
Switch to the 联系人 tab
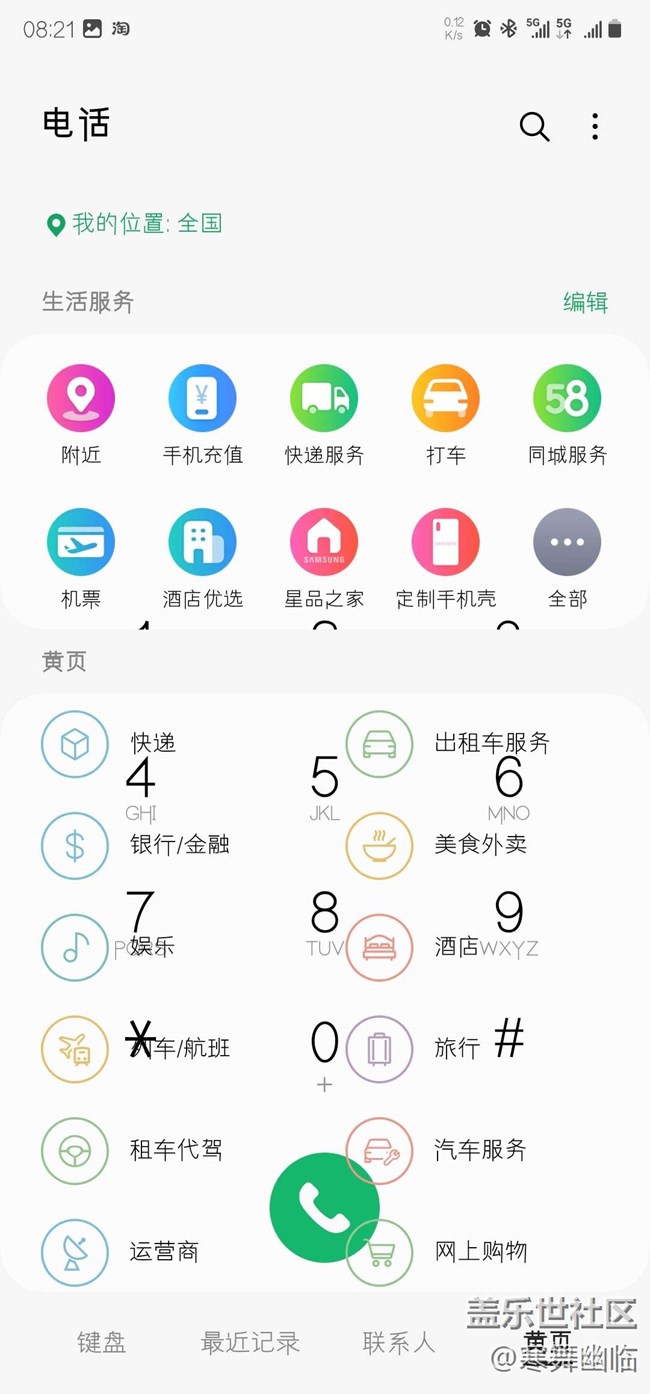pos(399,1342)
